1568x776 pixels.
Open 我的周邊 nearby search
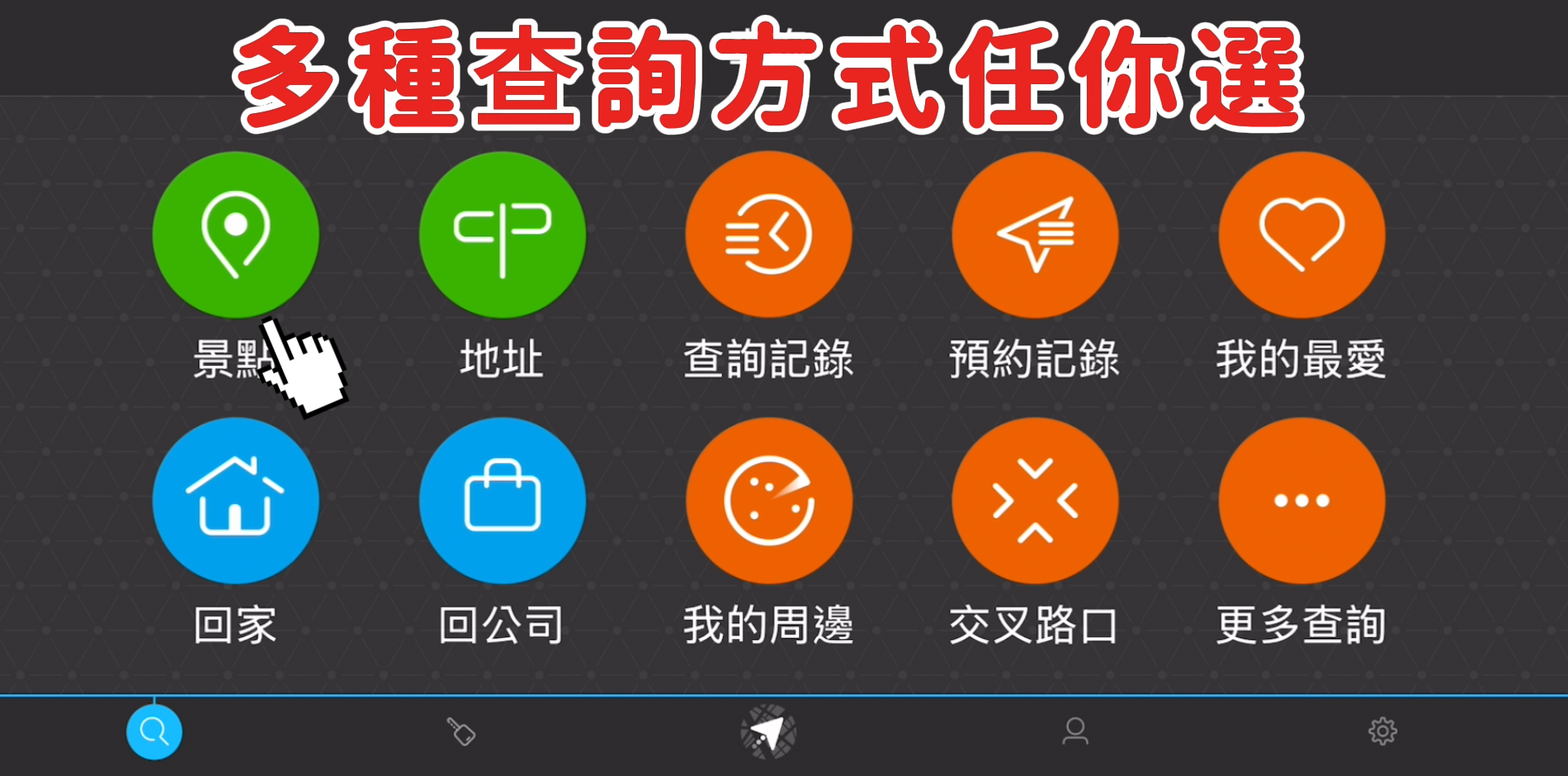(768, 500)
